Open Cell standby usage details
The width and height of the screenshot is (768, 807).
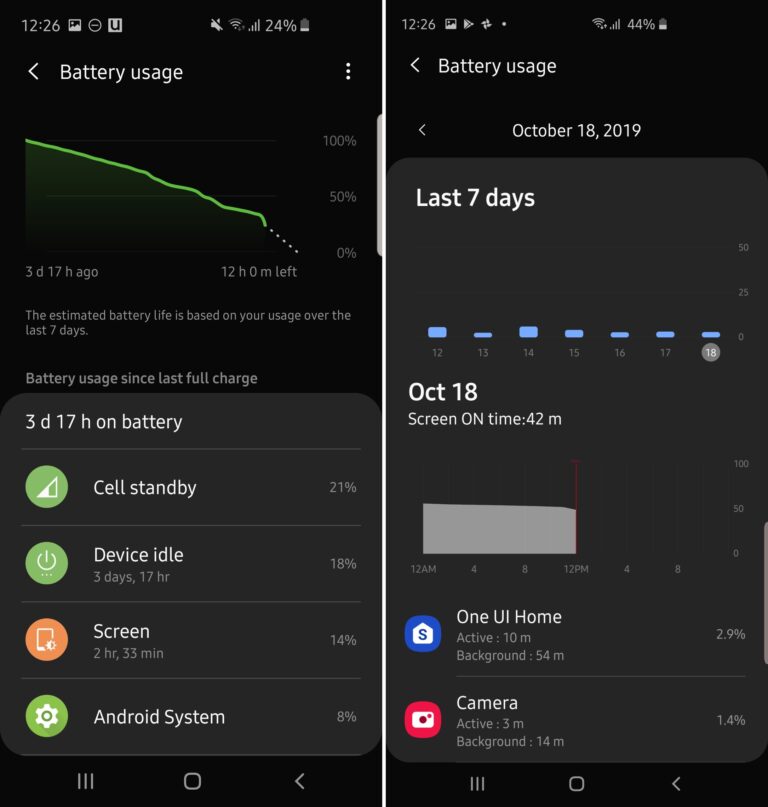point(190,488)
